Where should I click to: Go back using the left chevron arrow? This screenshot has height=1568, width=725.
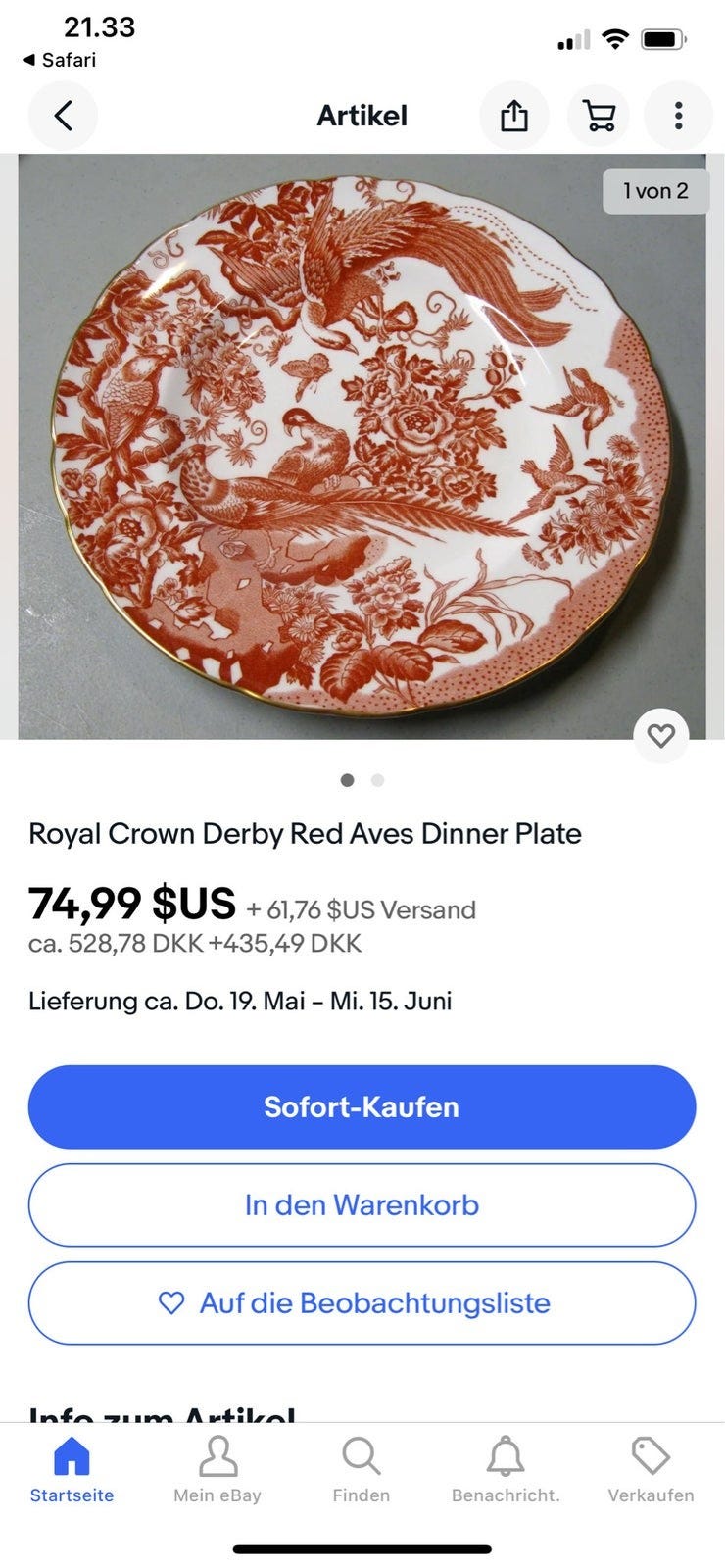coord(63,115)
